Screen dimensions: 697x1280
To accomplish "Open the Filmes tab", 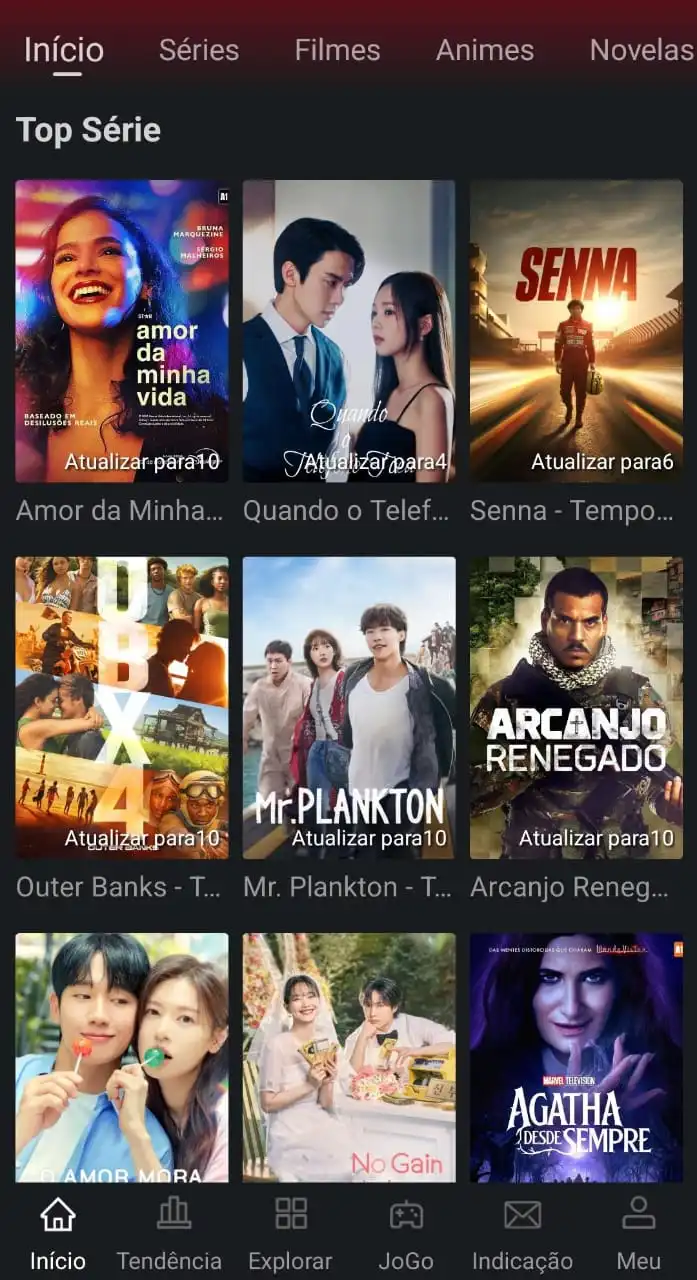I will tap(337, 50).
